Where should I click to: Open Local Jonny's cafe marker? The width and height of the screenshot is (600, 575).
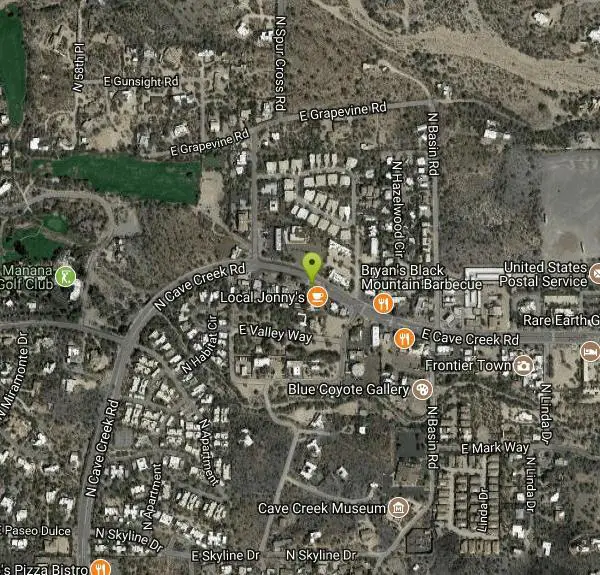tap(316, 296)
